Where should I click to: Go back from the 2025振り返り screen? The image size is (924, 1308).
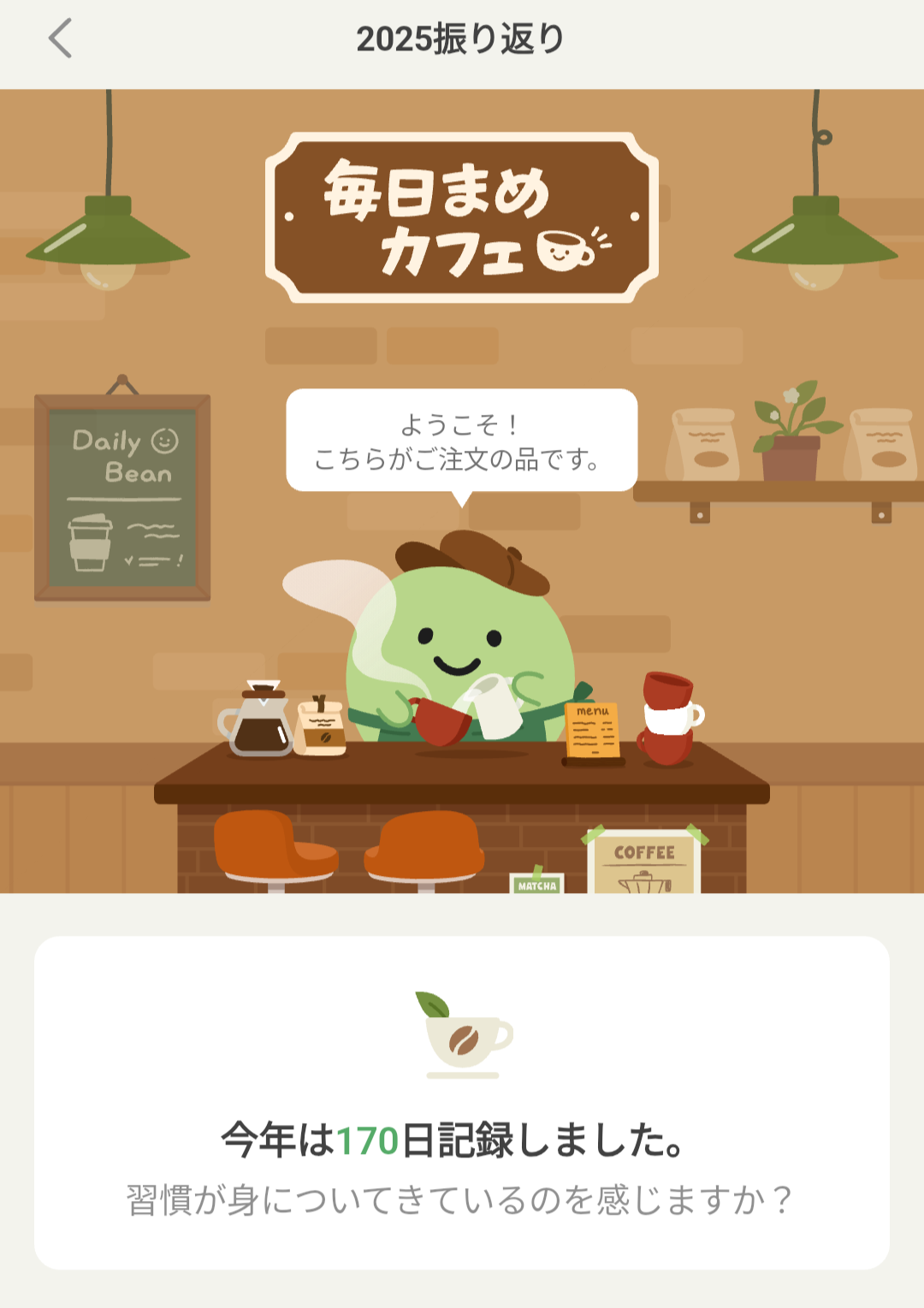tap(60, 39)
